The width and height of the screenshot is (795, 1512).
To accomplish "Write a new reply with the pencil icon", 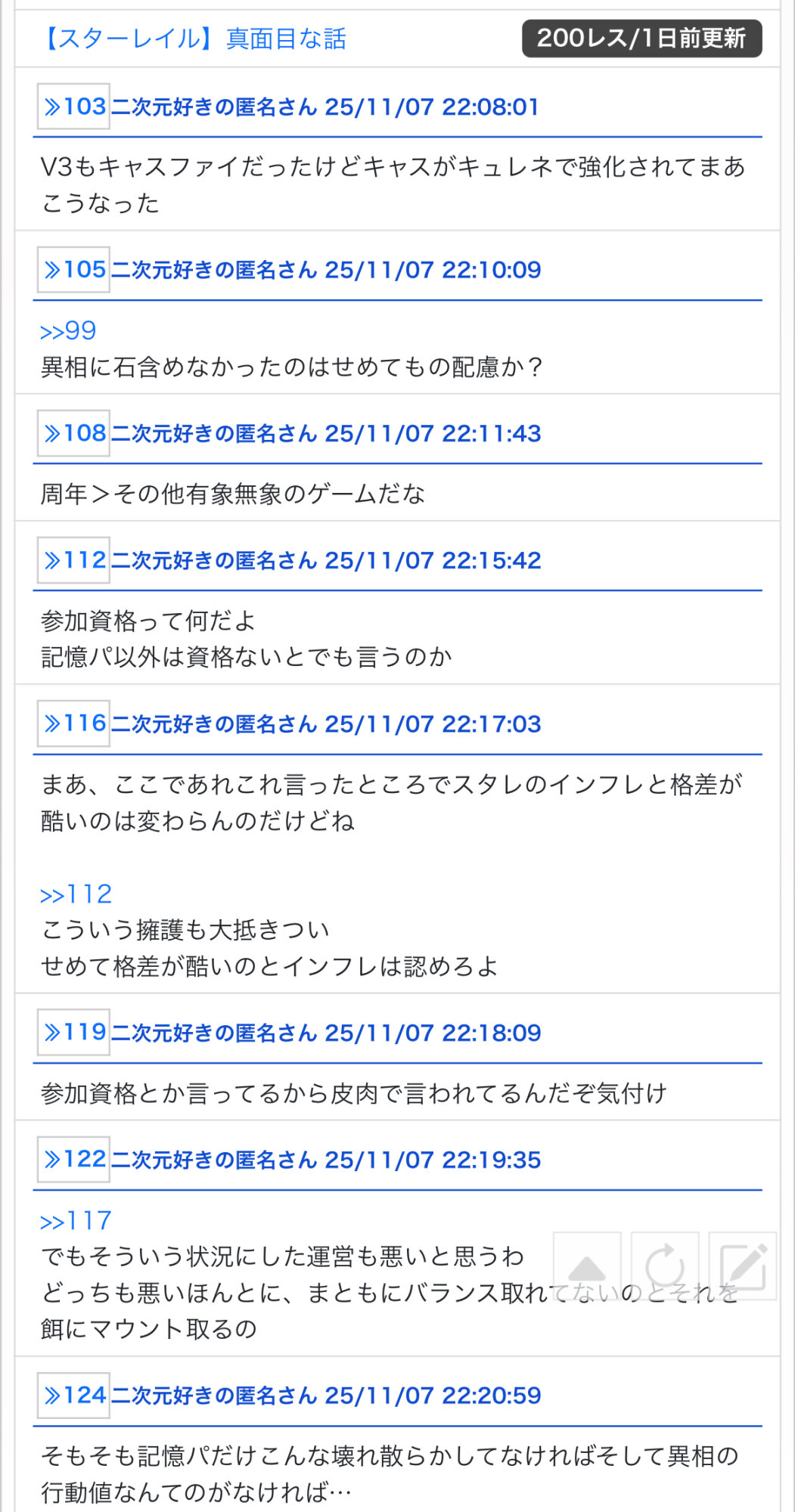I will click(743, 1266).
